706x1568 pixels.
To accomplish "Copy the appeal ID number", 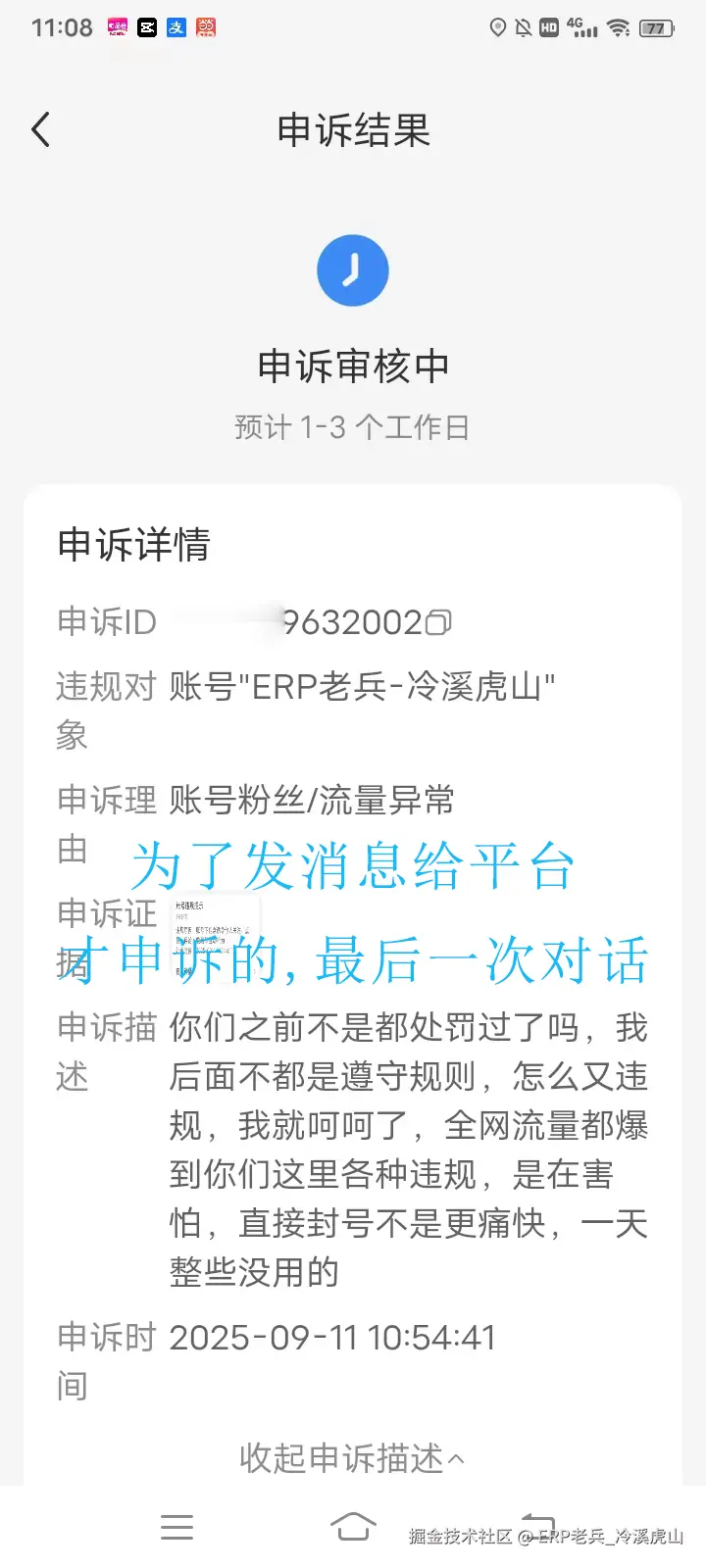I will point(438,622).
